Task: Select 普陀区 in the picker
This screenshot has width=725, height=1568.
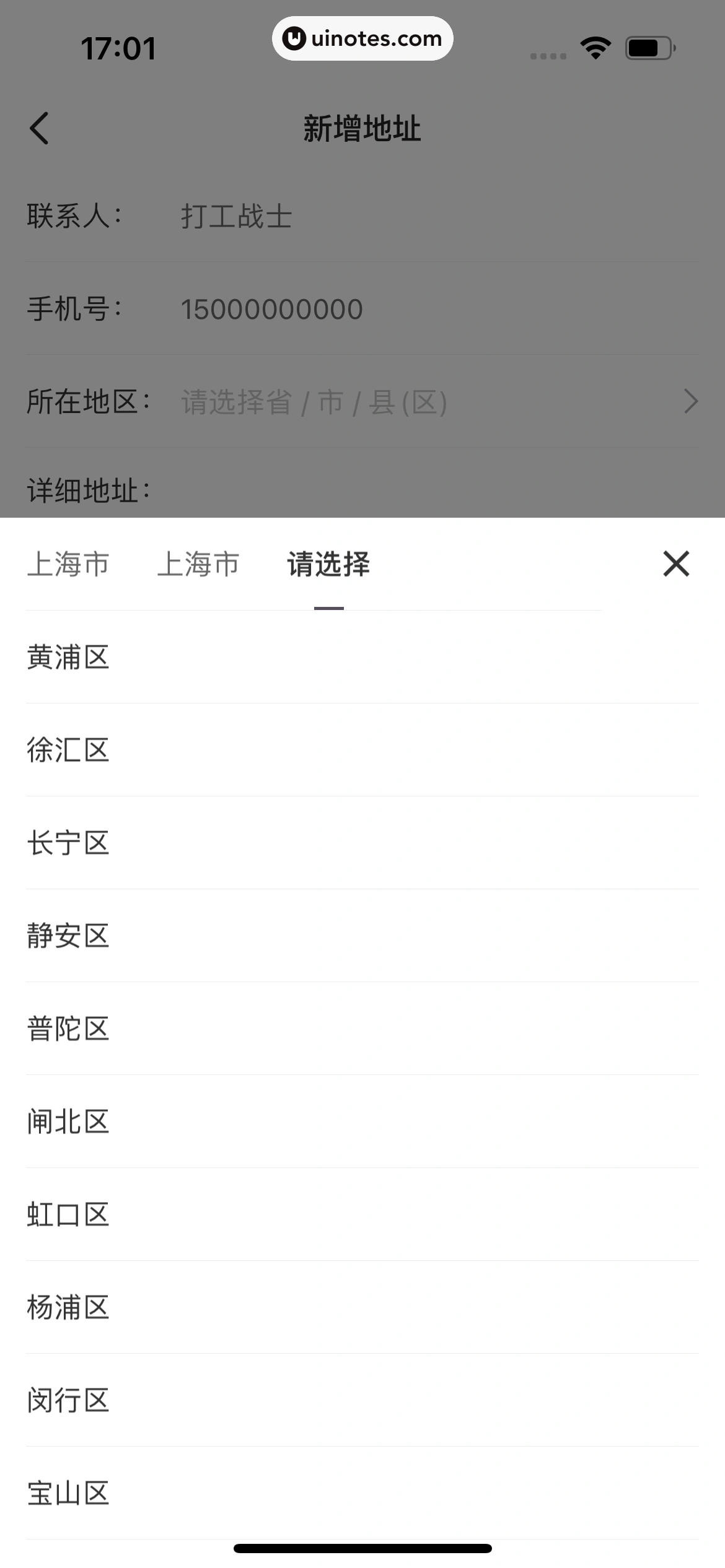Action: click(x=68, y=1029)
